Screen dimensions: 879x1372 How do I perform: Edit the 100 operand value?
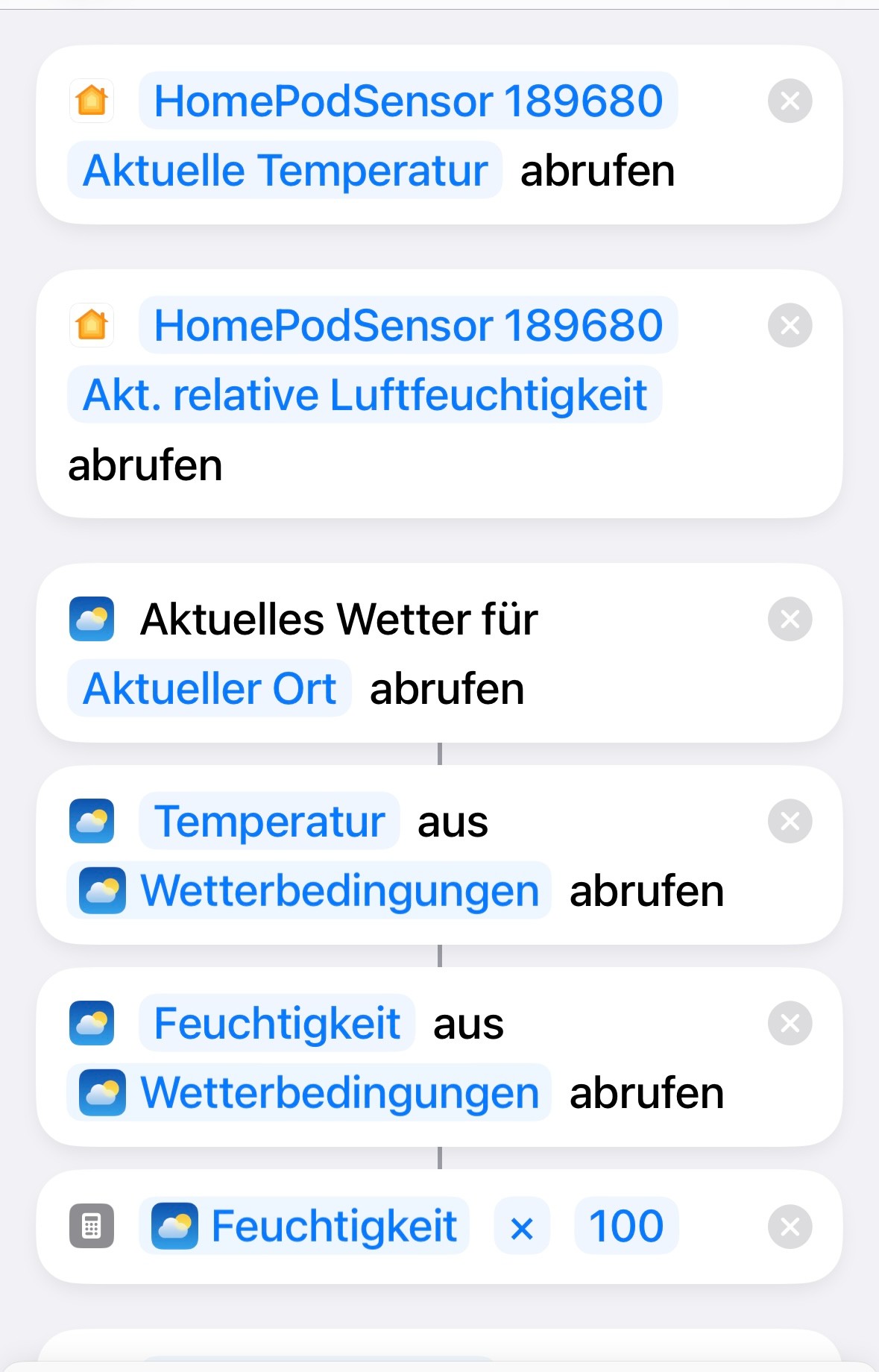(626, 1227)
